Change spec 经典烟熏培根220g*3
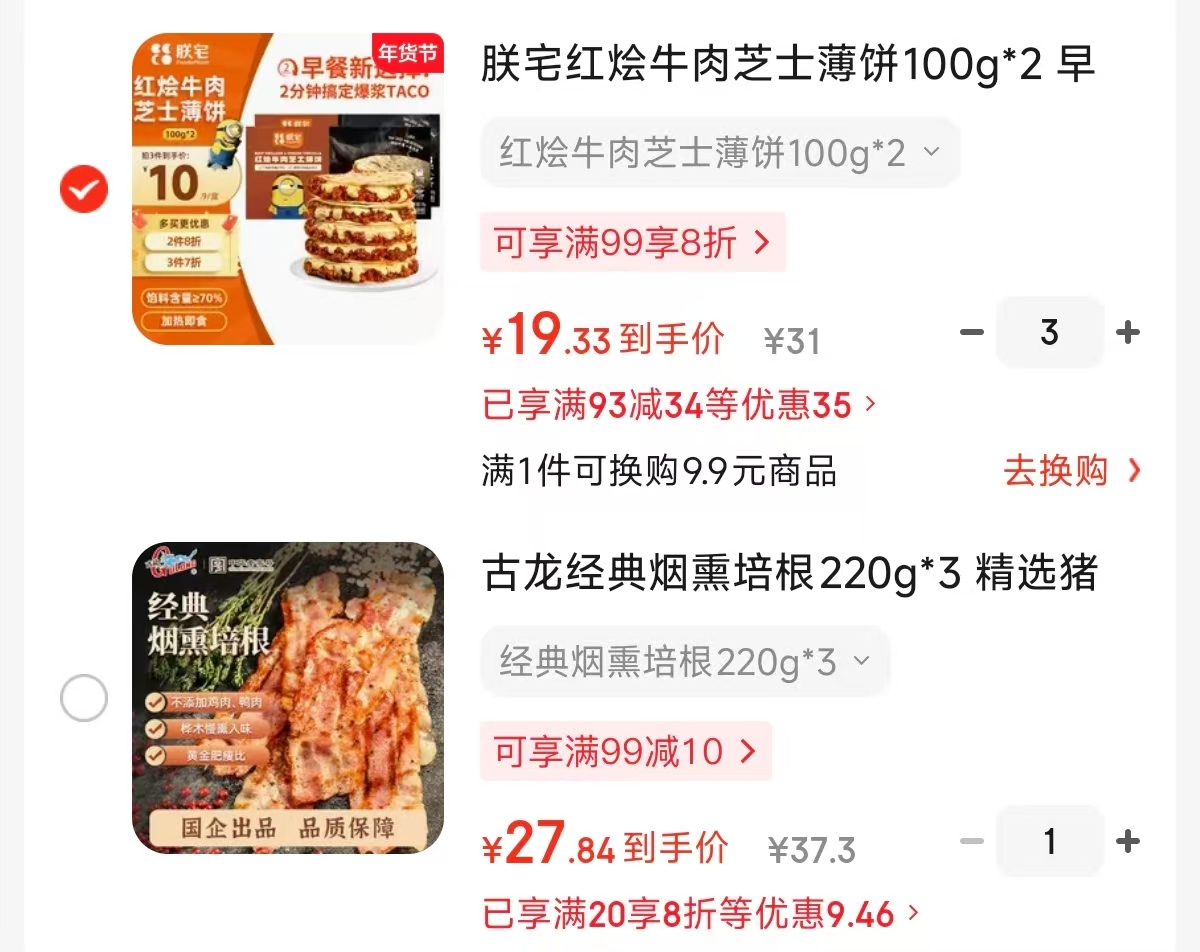 [x=685, y=661]
